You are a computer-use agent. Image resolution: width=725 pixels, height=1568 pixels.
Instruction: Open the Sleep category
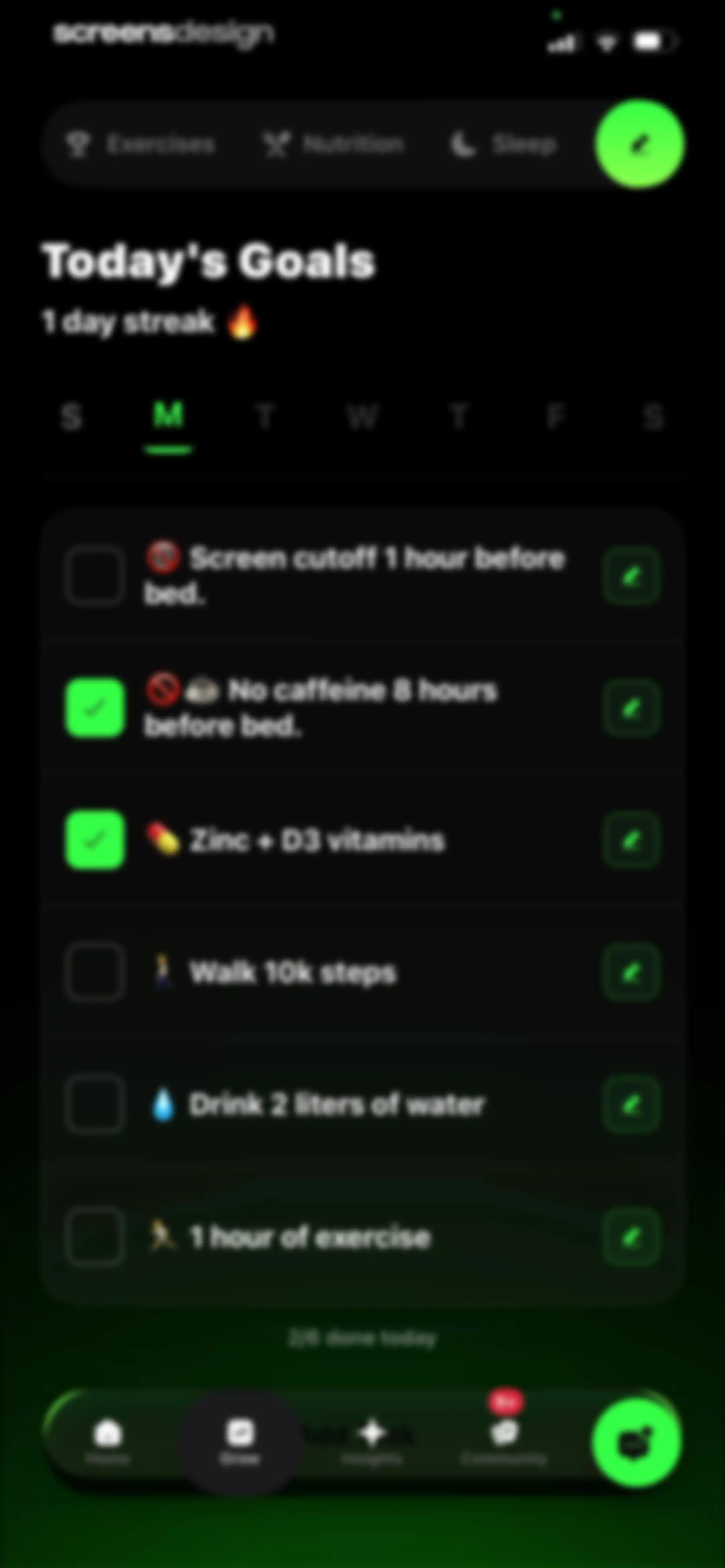503,145
